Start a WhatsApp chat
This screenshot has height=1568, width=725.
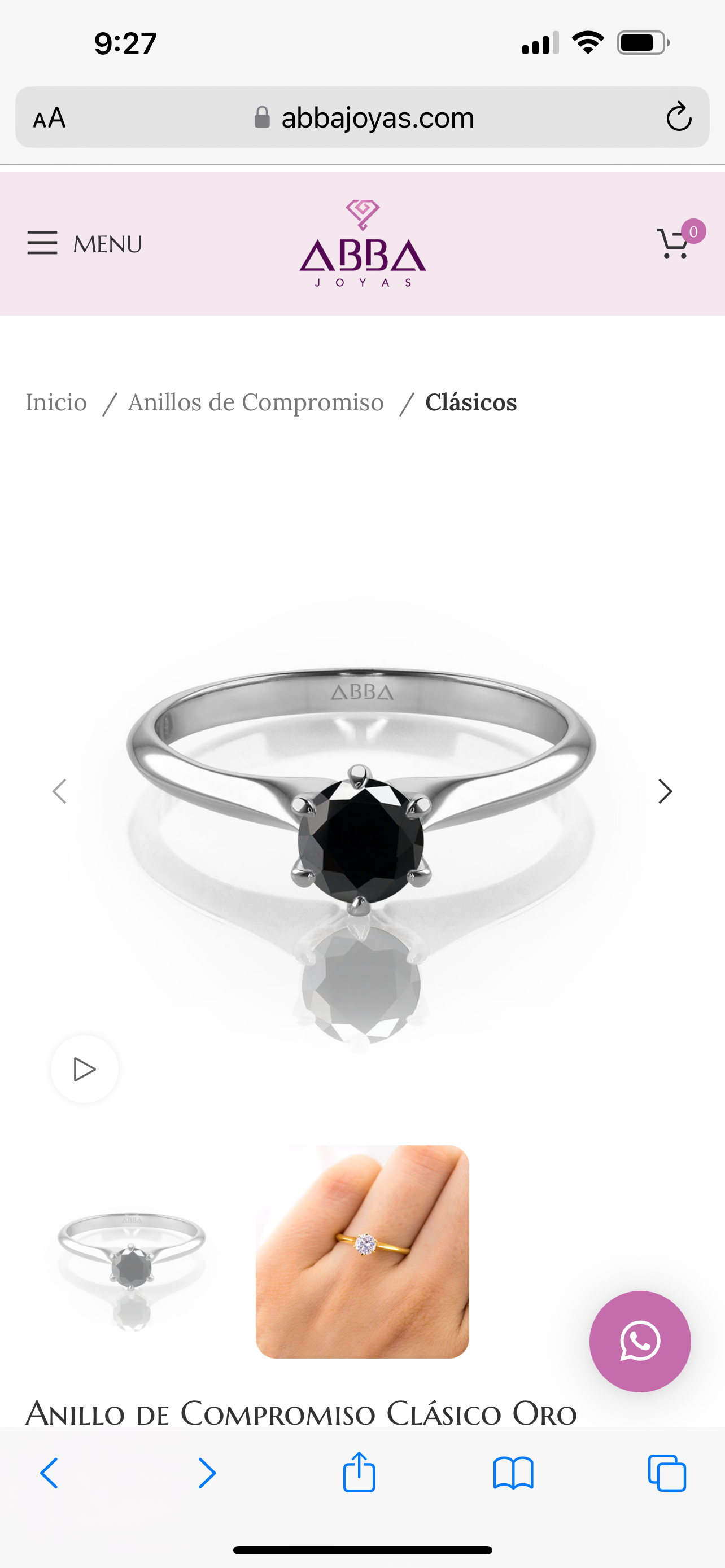(x=640, y=1341)
